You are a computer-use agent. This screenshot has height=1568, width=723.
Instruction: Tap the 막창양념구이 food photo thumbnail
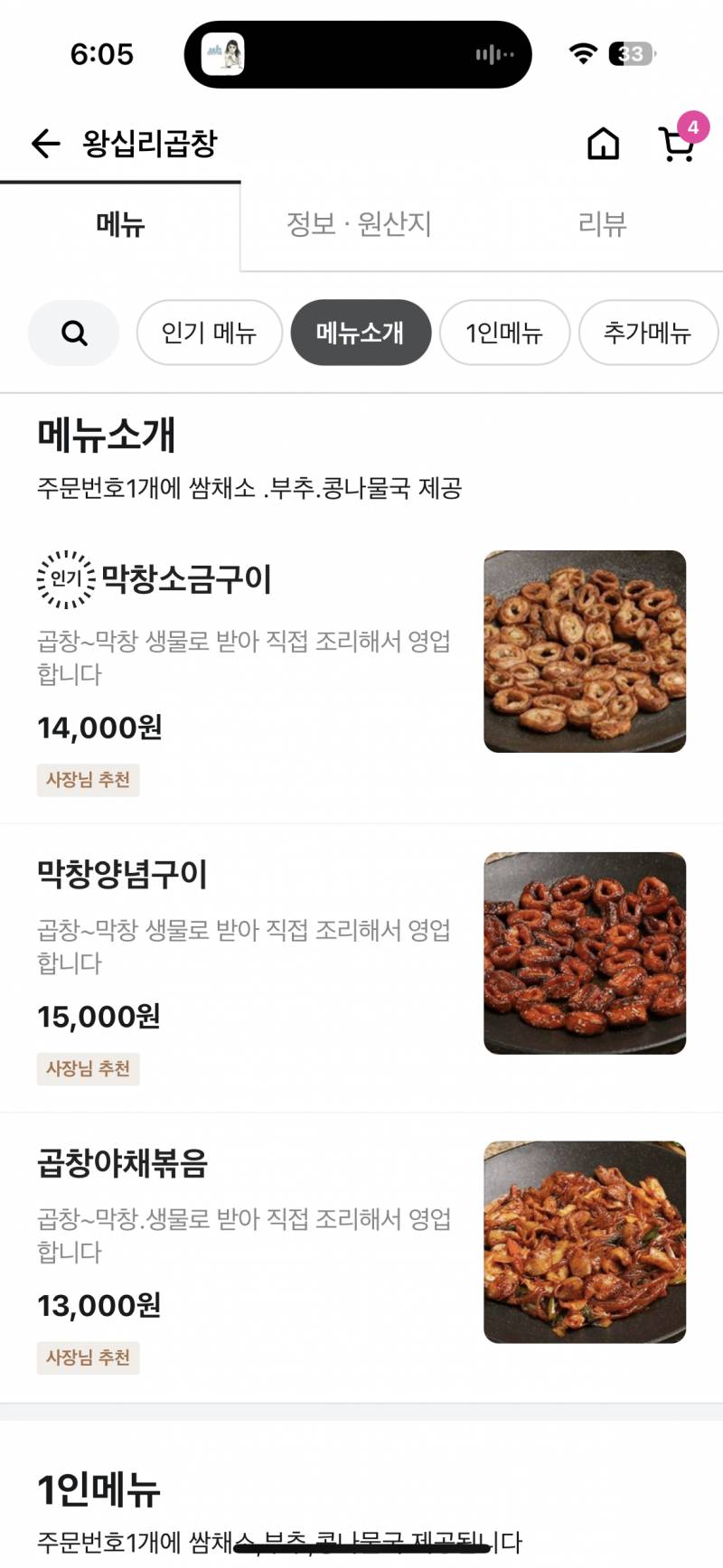point(584,953)
